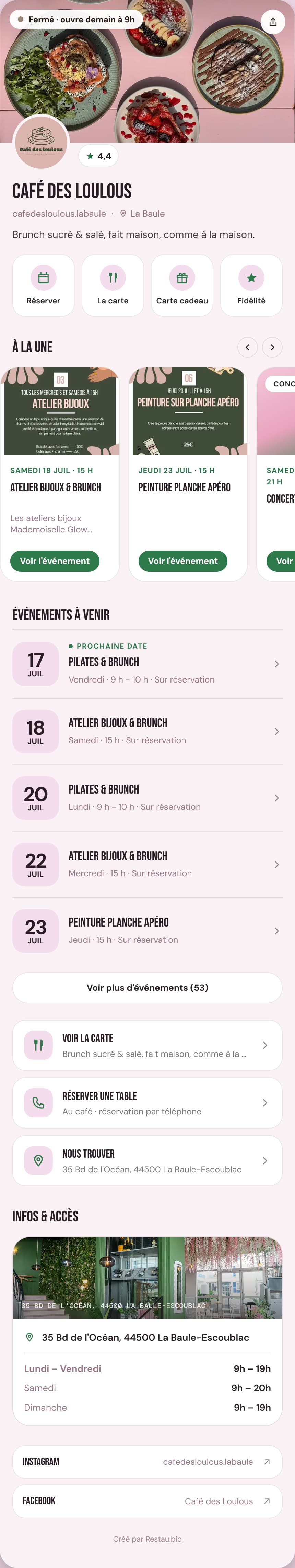Follow the Restau.bio link
Viewport: 295px width, 1568px height.
tap(163, 1539)
